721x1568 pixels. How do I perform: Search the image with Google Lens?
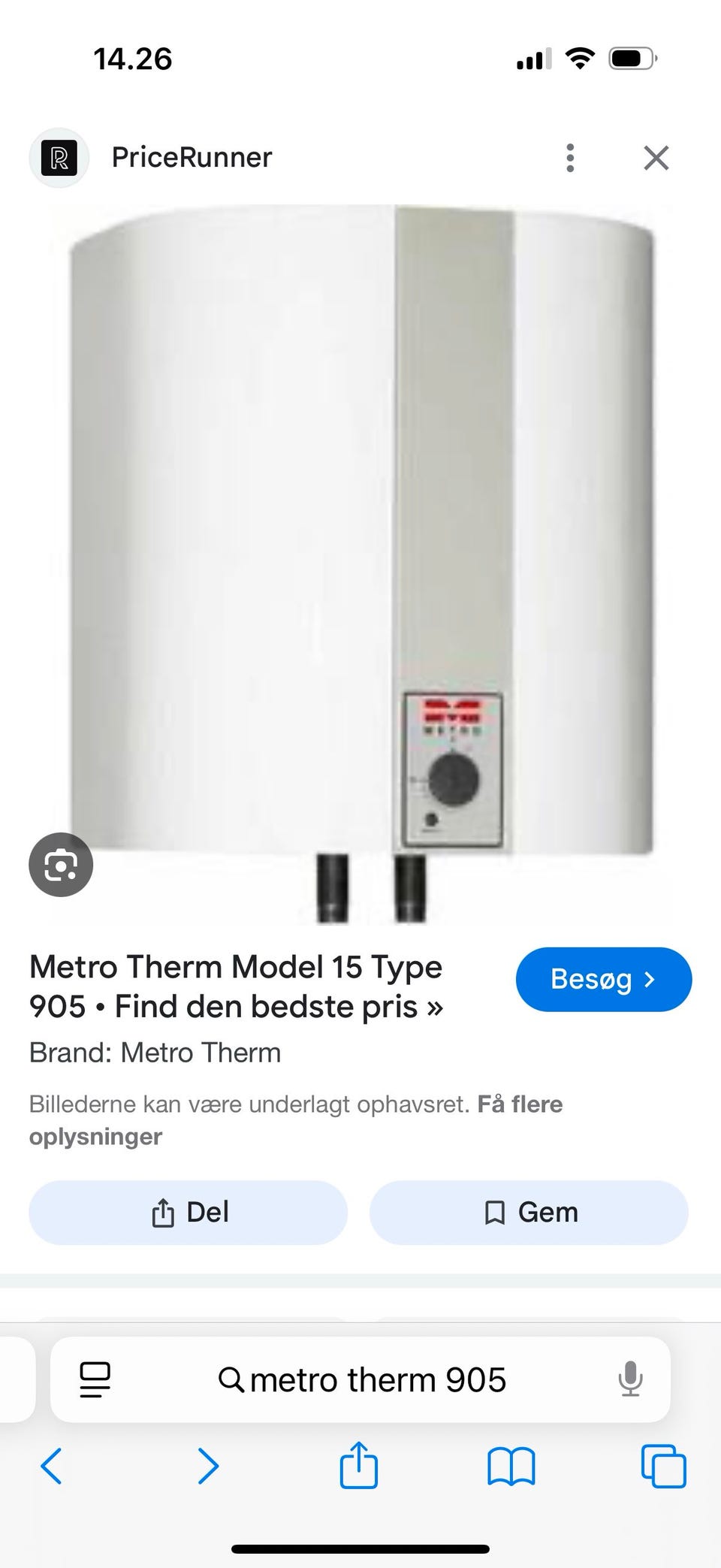click(x=61, y=865)
